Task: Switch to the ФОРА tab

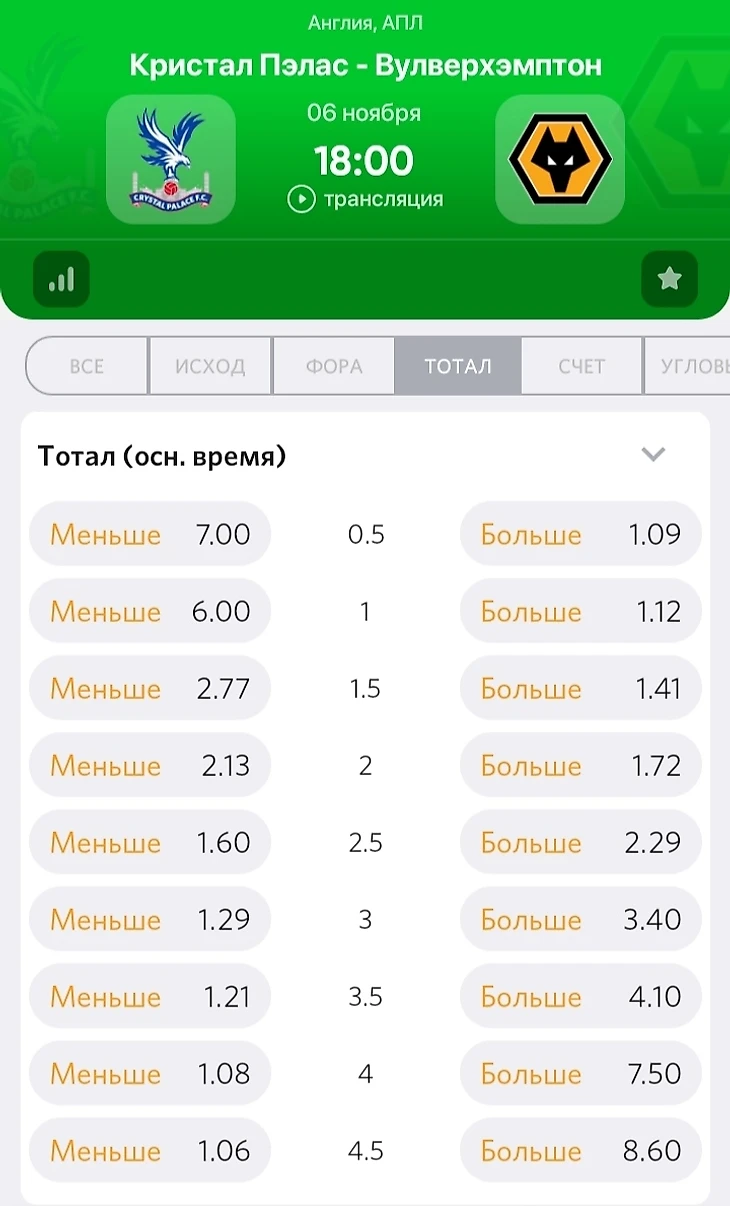Action: (x=334, y=366)
